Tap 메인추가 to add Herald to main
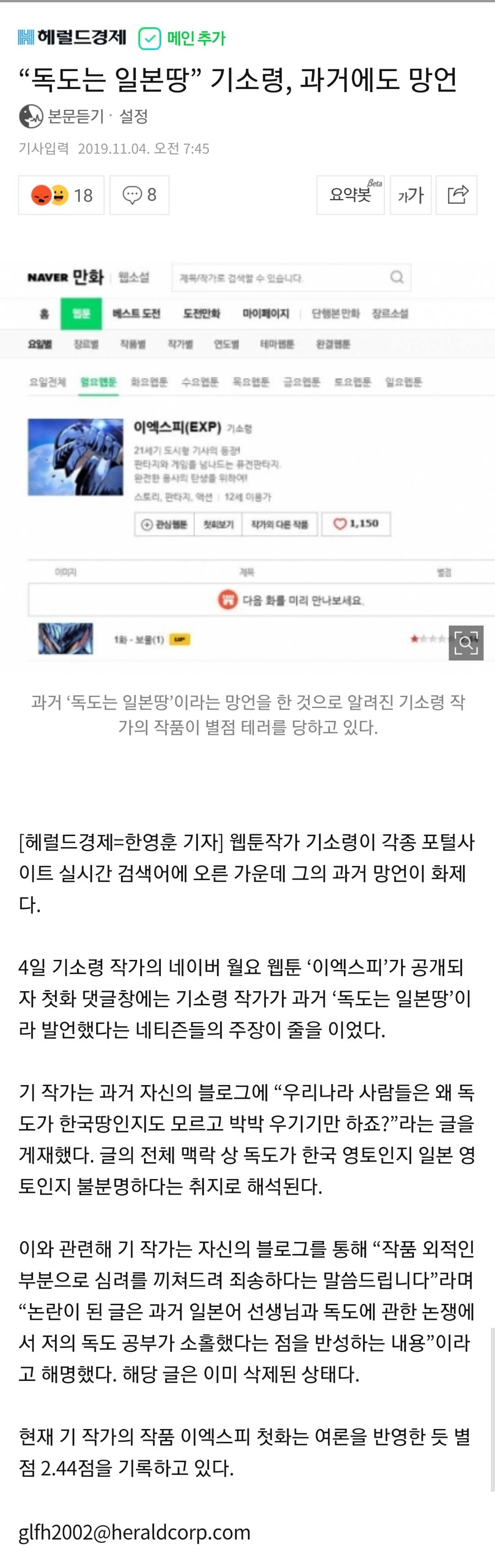 point(182,39)
